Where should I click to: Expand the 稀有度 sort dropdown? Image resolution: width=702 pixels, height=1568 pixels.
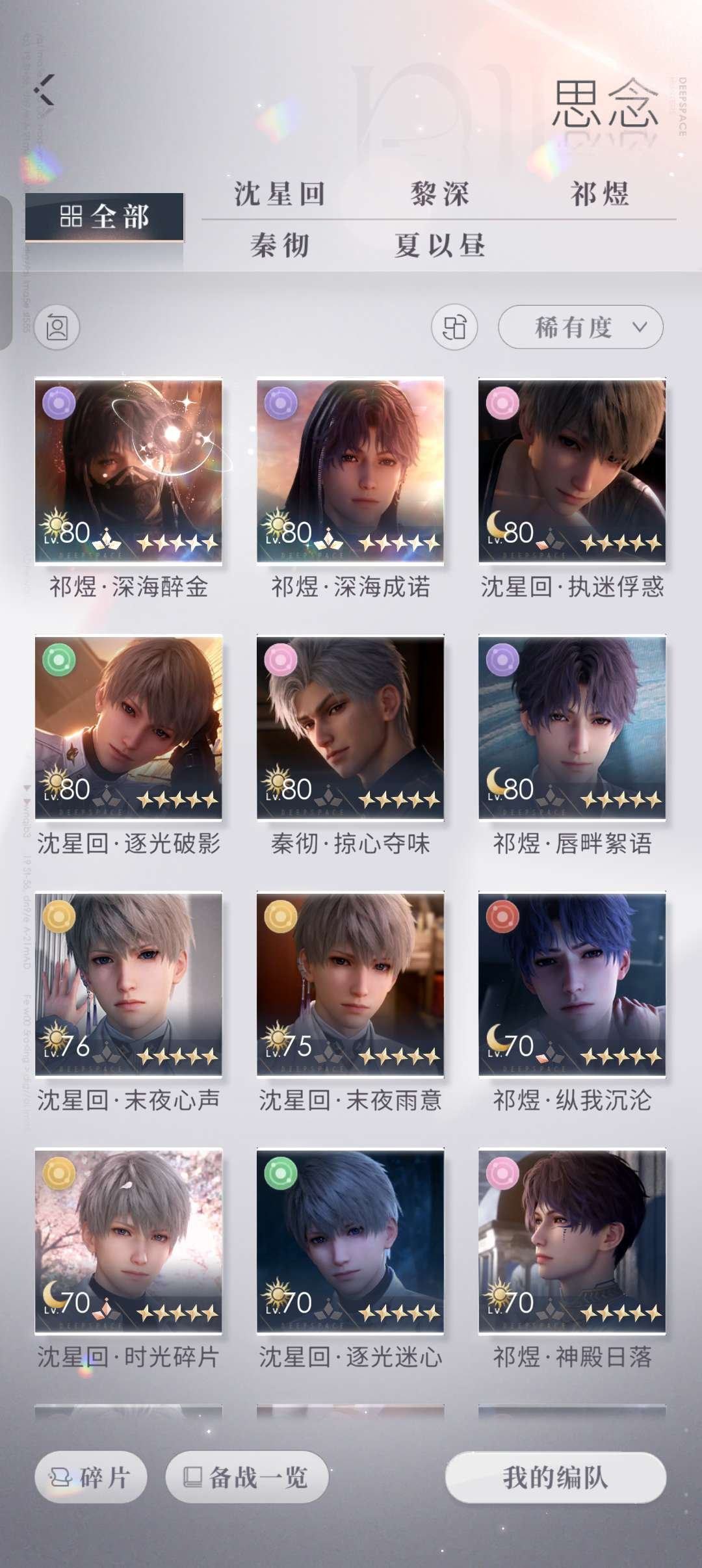[x=580, y=327]
